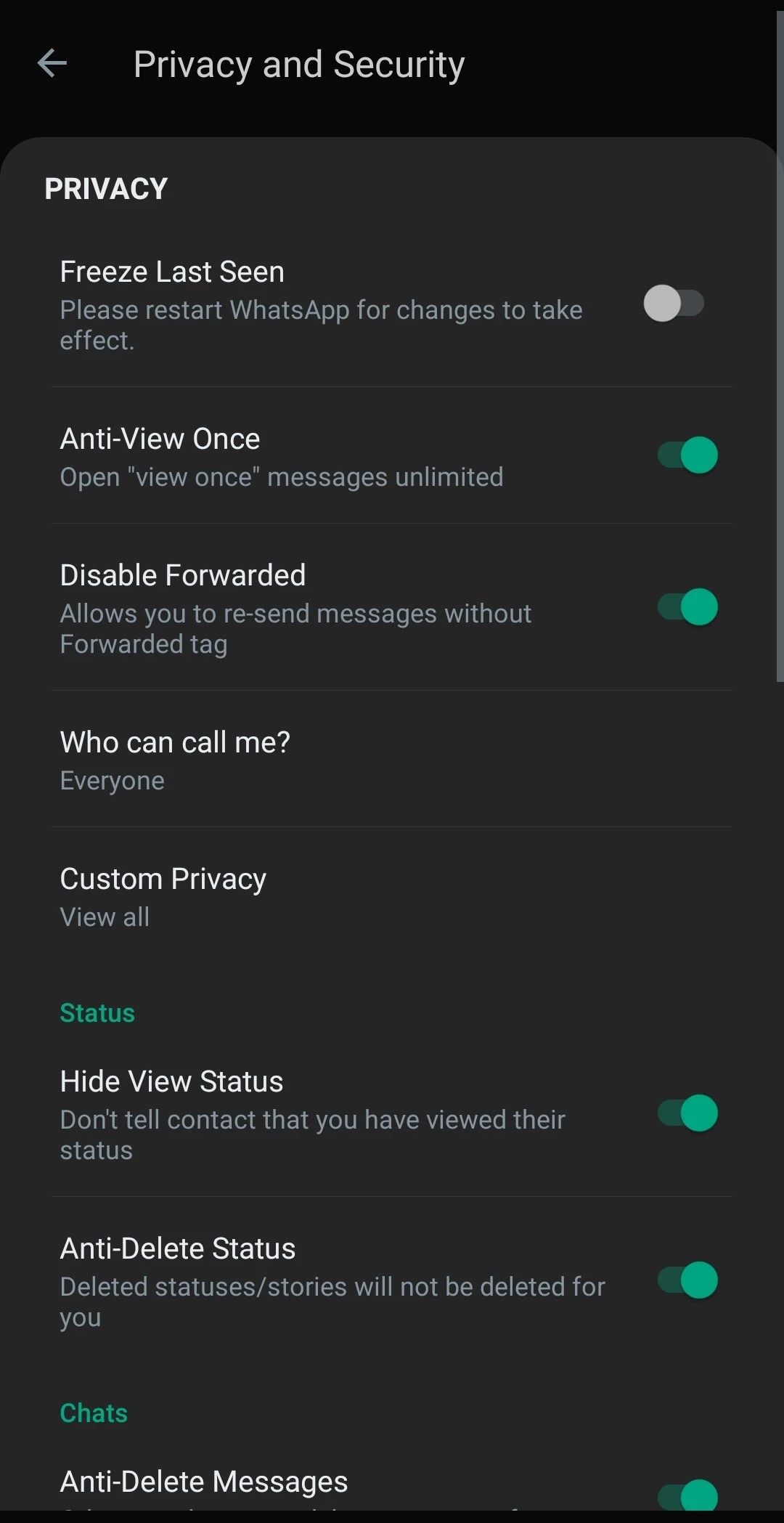Go back from Privacy and Security
784x1523 pixels.
point(52,64)
